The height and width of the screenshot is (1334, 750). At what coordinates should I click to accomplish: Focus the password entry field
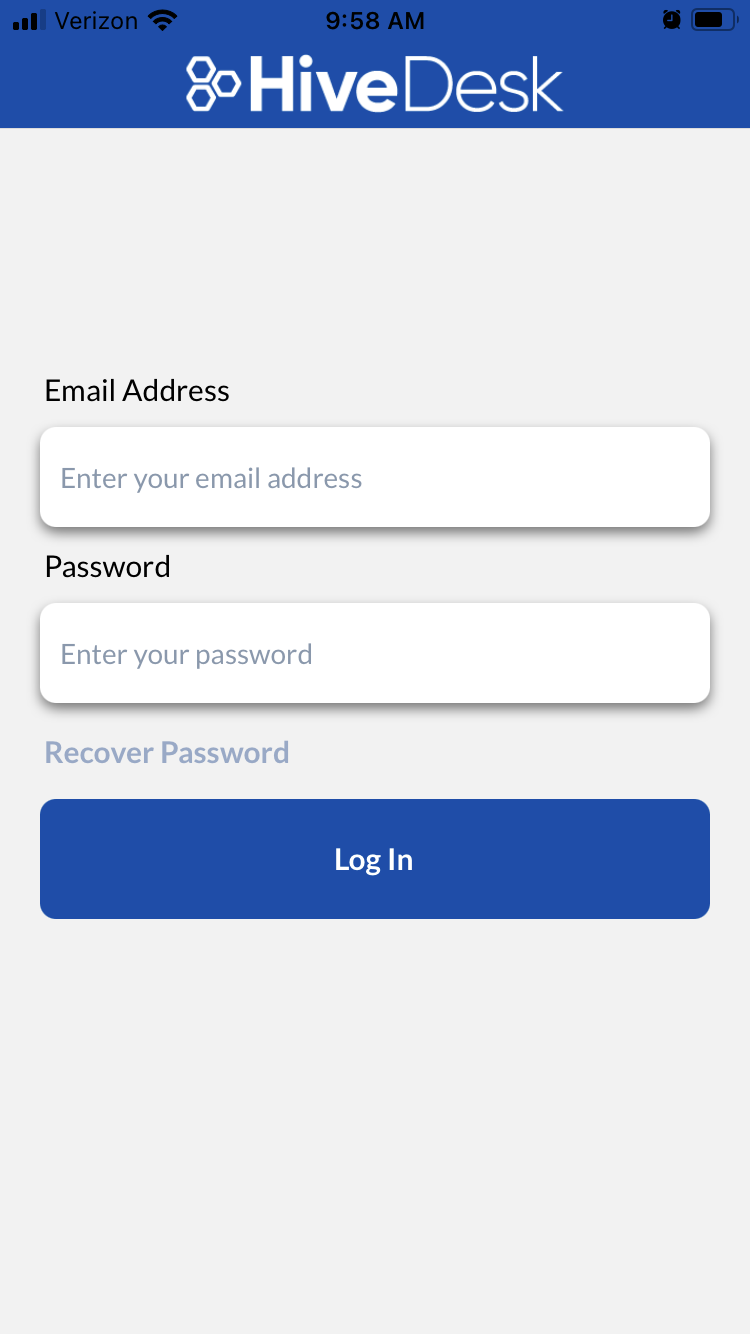375,653
